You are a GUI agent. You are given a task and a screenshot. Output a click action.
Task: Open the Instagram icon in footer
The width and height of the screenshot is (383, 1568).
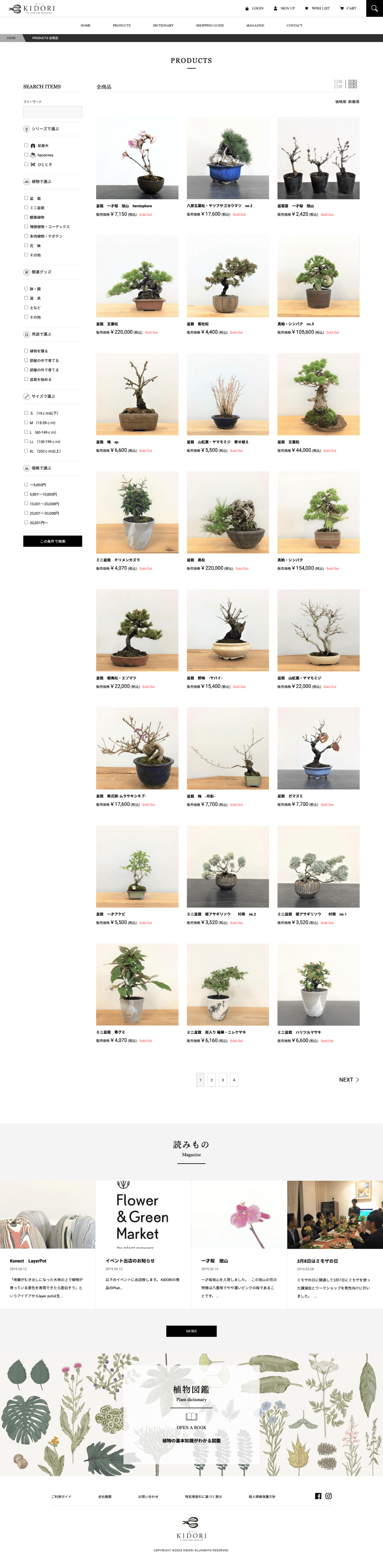point(329,1496)
